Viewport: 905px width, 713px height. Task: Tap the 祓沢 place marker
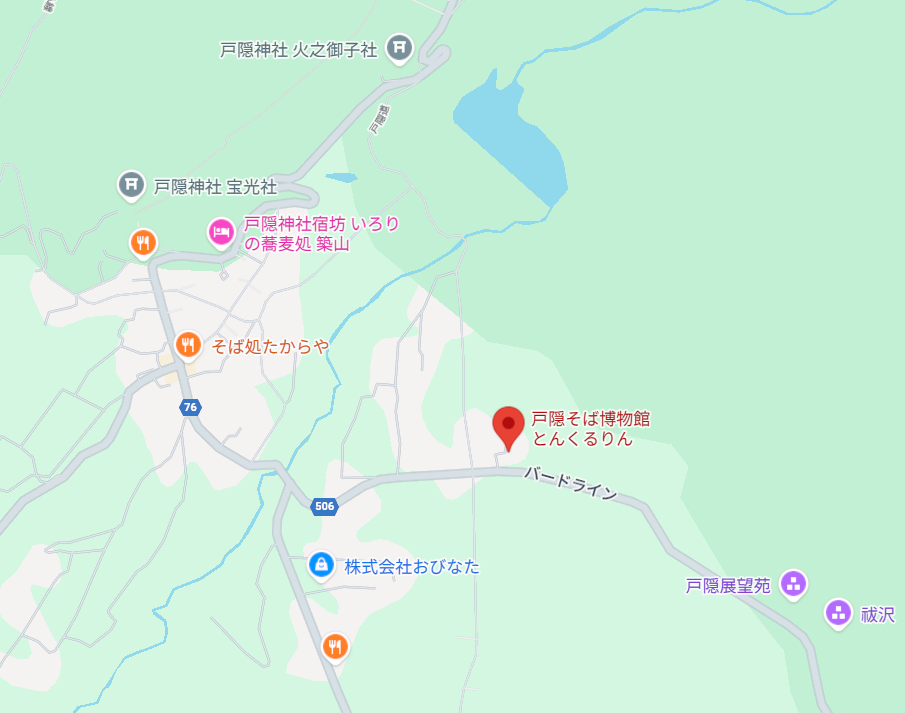(x=838, y=612)
